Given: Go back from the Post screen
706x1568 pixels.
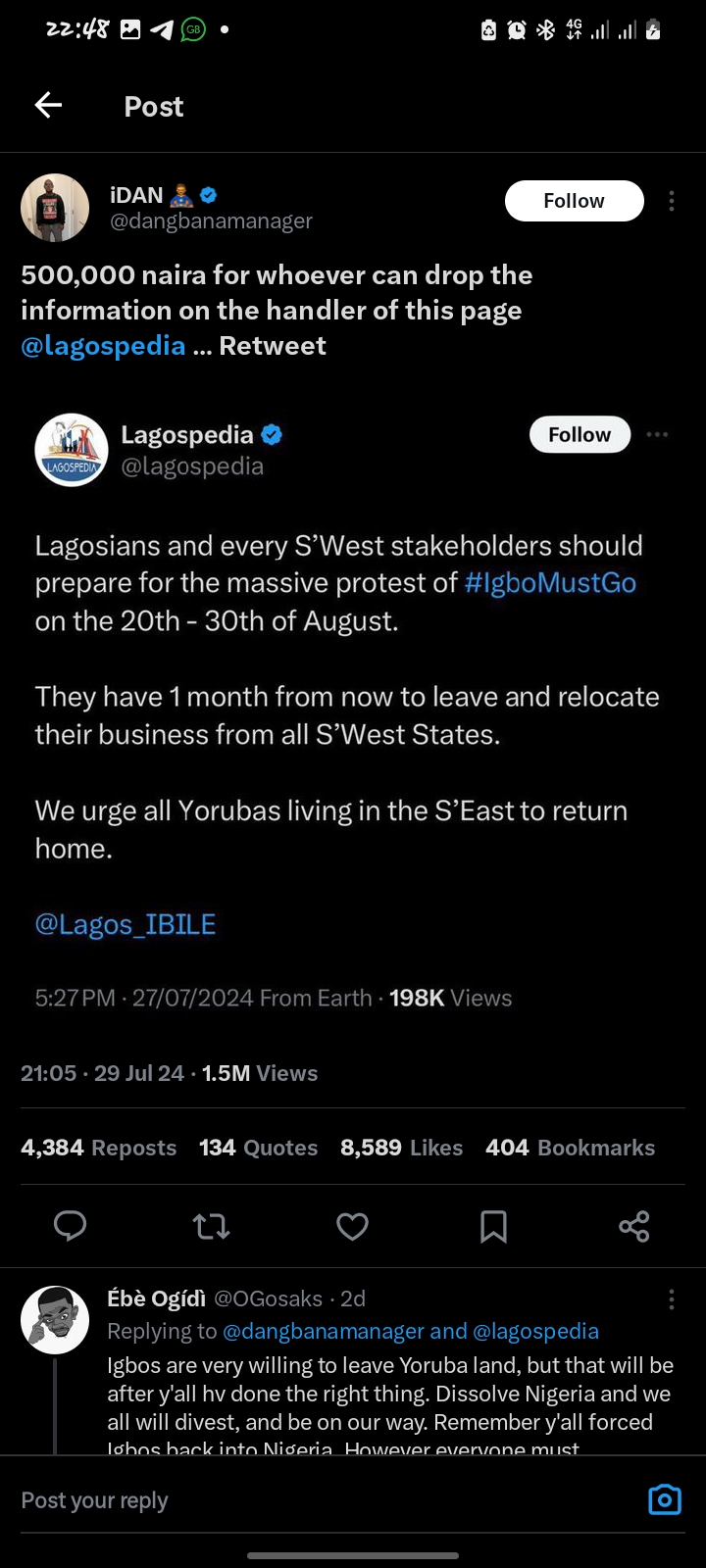Looking at the screenshot, I should point(48,106).
